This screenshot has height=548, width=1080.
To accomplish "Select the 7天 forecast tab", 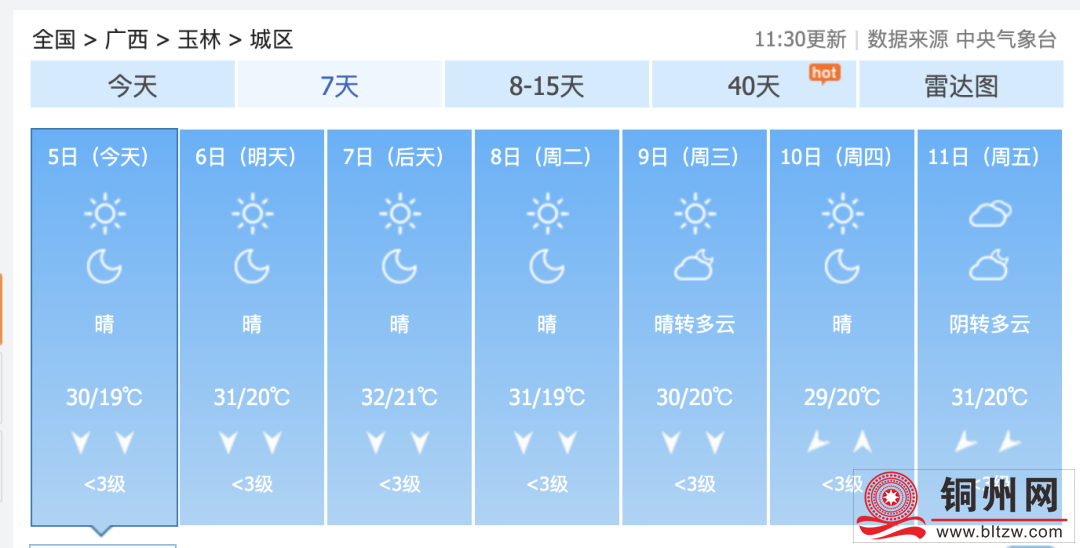I will pyautogui.click(x=339, y=85).
